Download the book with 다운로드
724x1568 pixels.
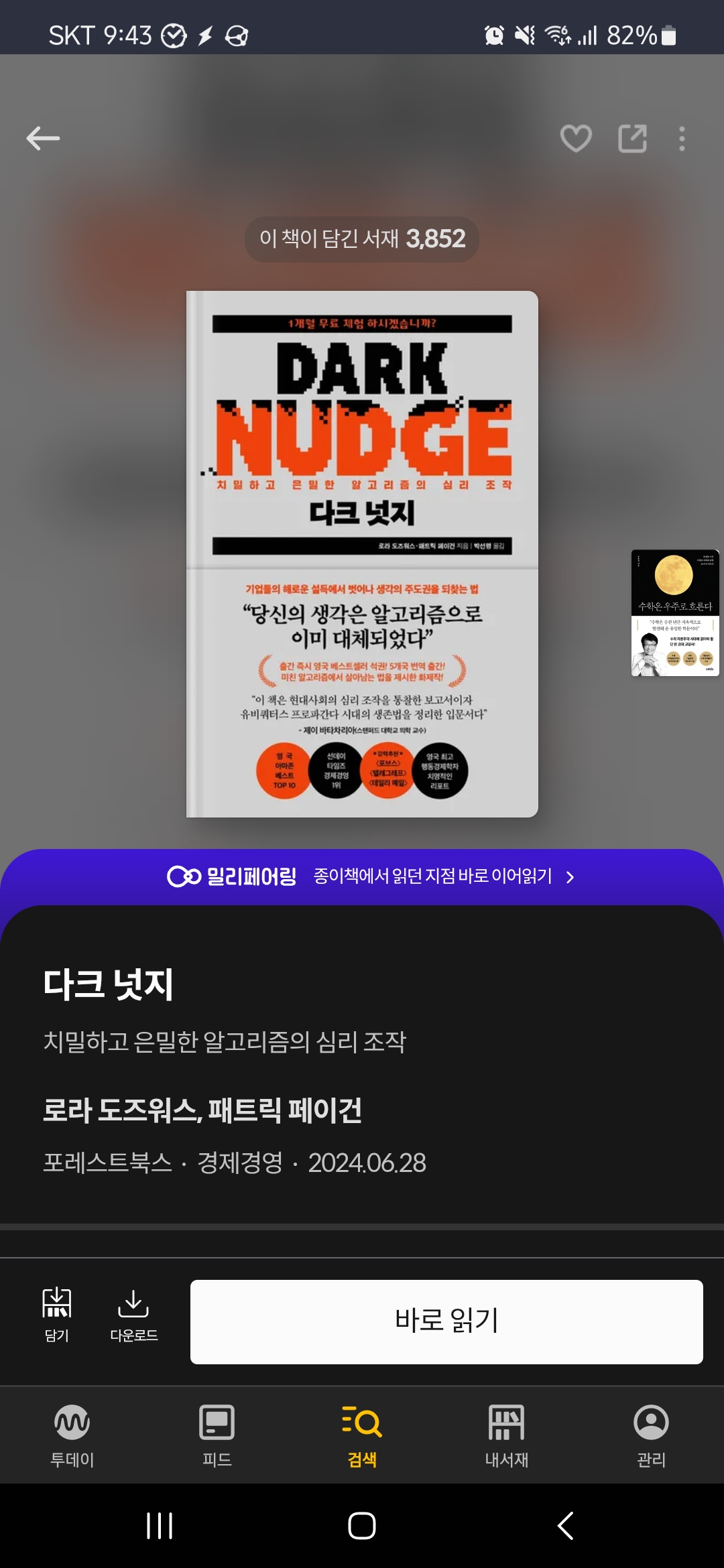[133, 1315]
